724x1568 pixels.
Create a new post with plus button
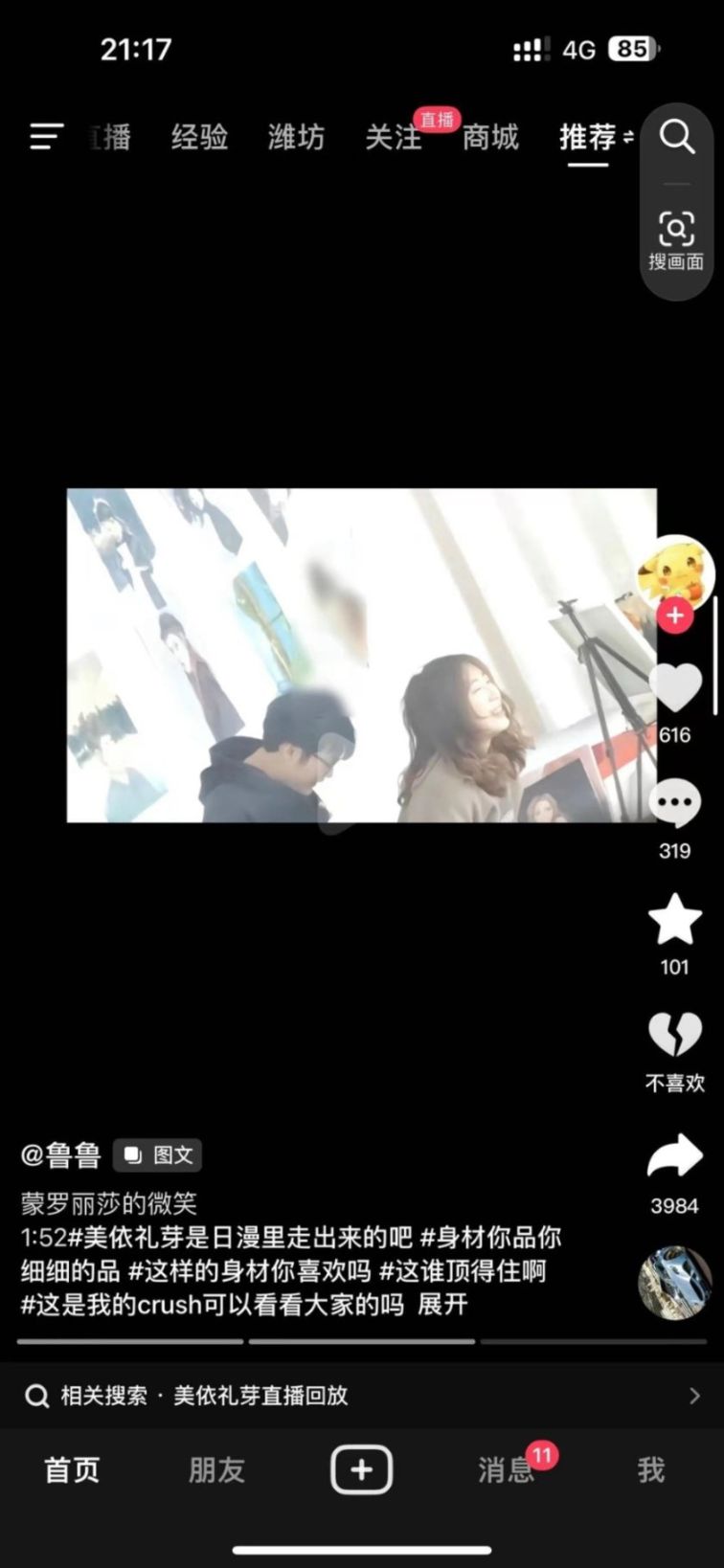[361, 1469]
